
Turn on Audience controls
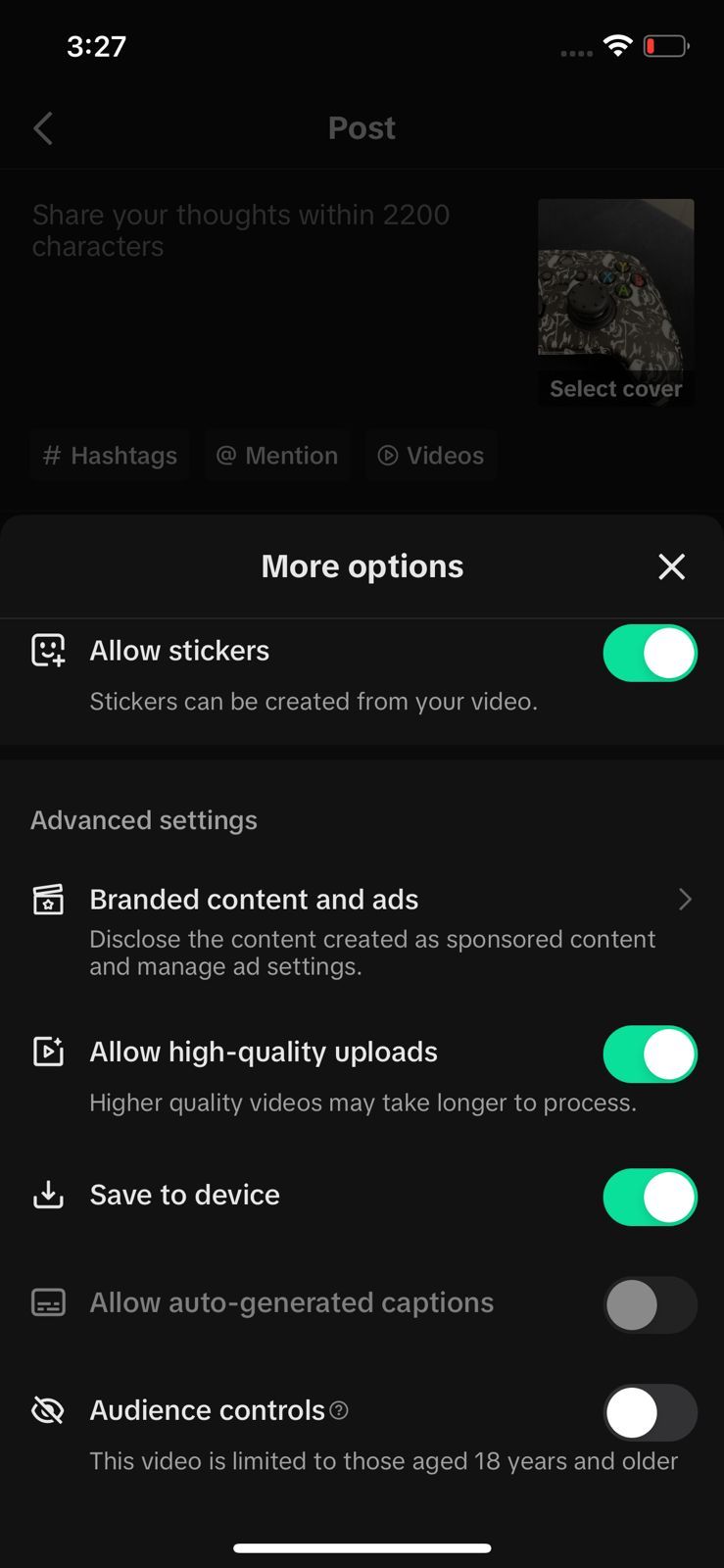650,1412
